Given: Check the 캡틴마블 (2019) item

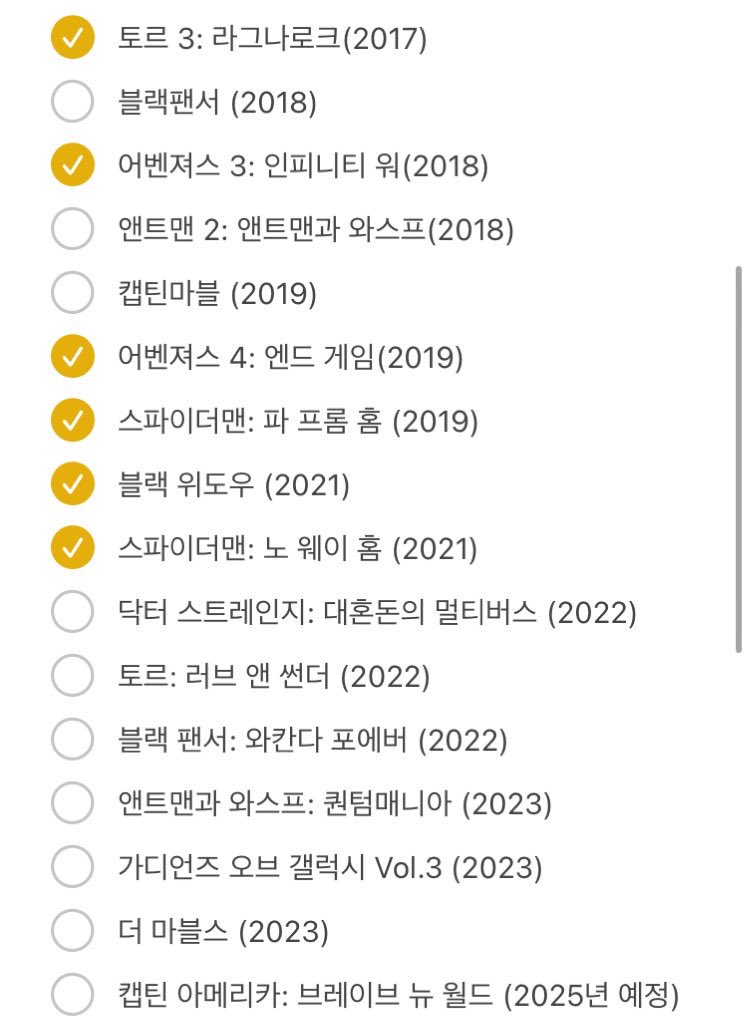Looking at the screenshot, I should click(x=72, y=294).
